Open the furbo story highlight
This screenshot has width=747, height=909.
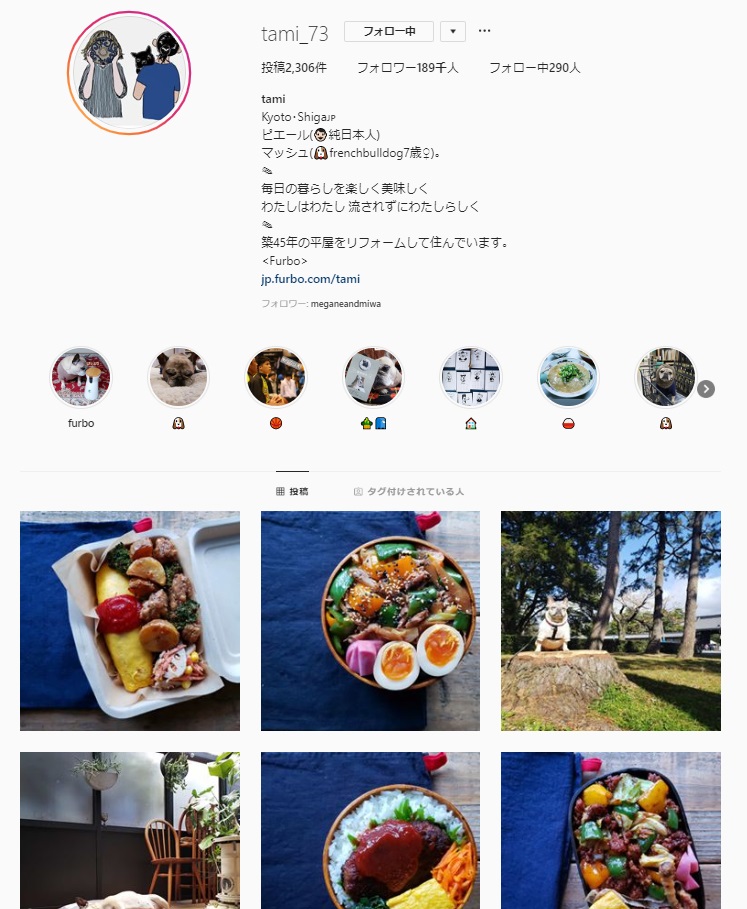point(81,378)
